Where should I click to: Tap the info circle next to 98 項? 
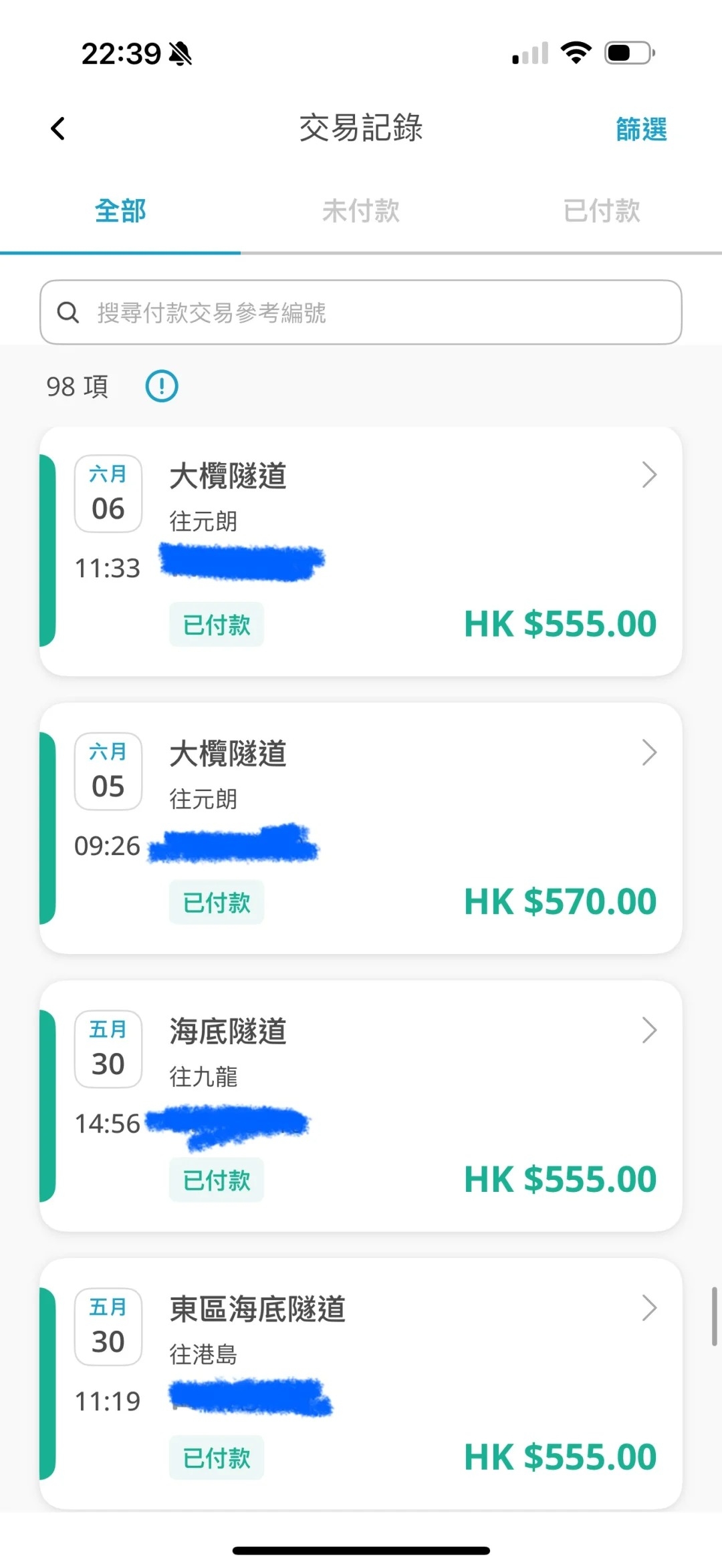(x=161, y=386)
